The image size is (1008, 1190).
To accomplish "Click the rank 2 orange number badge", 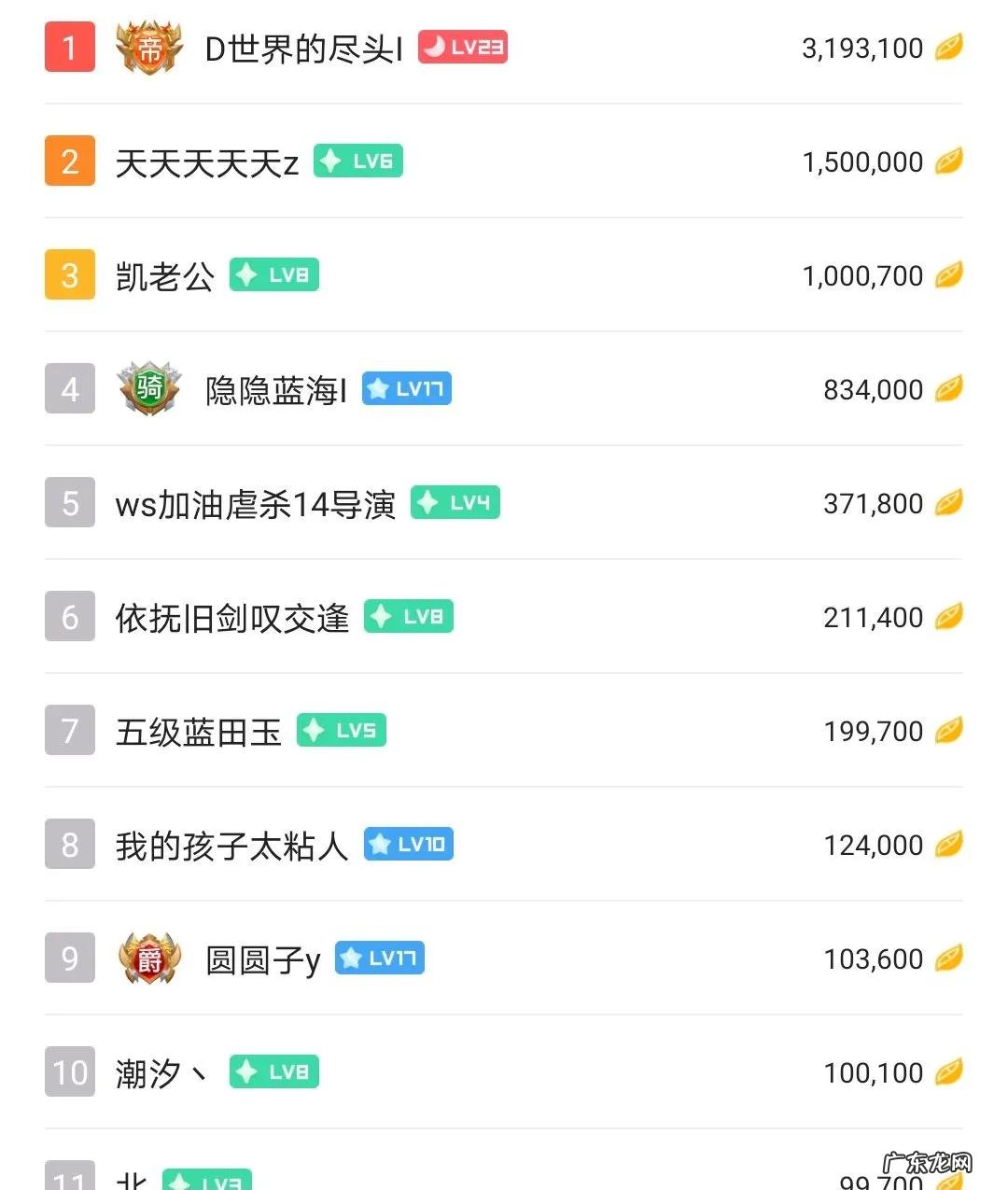I will pyautogui.click(x=70, y=161).
